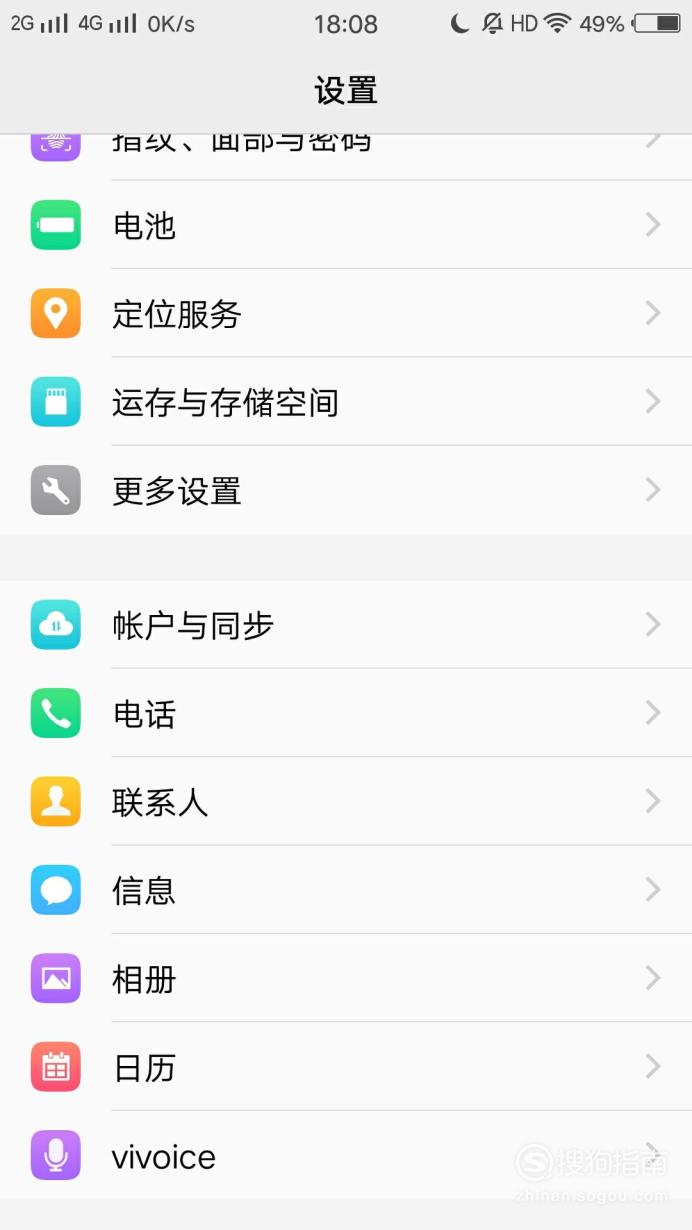
Task: Open 更多设置 more settings
Action: [x=346, y=490]
